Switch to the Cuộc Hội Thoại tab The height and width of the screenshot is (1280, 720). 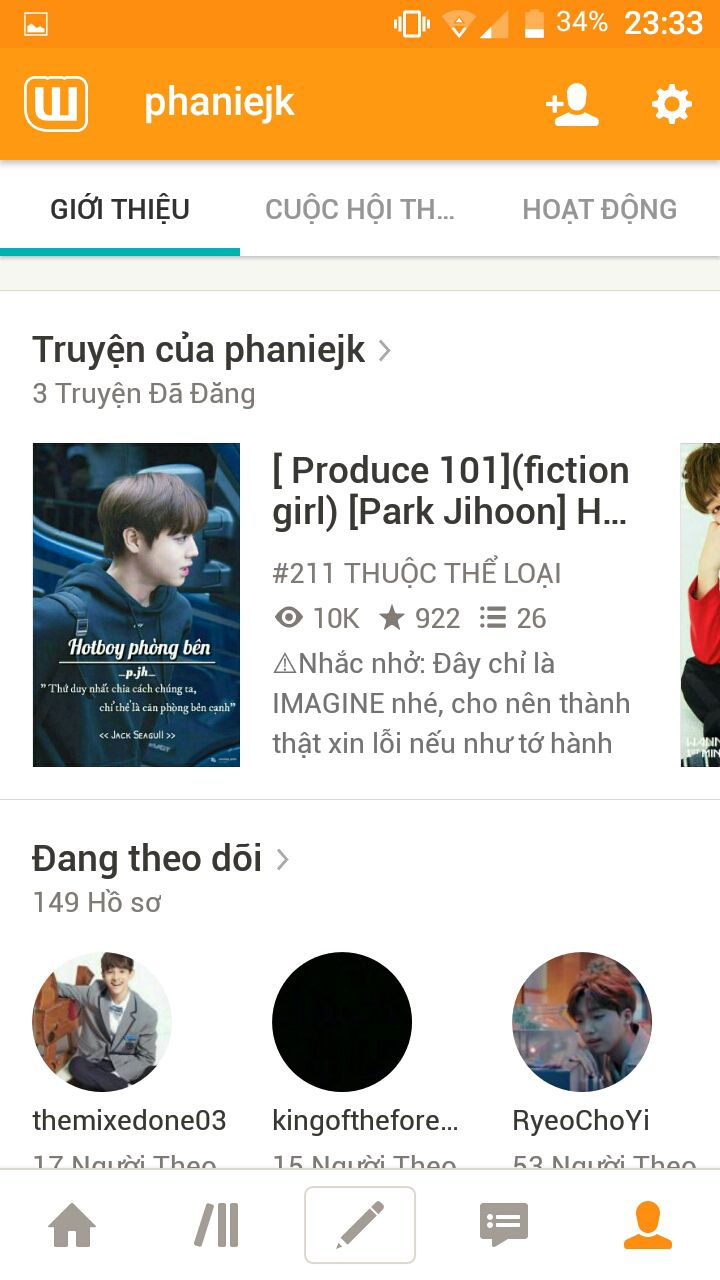(x=360, y=210)
